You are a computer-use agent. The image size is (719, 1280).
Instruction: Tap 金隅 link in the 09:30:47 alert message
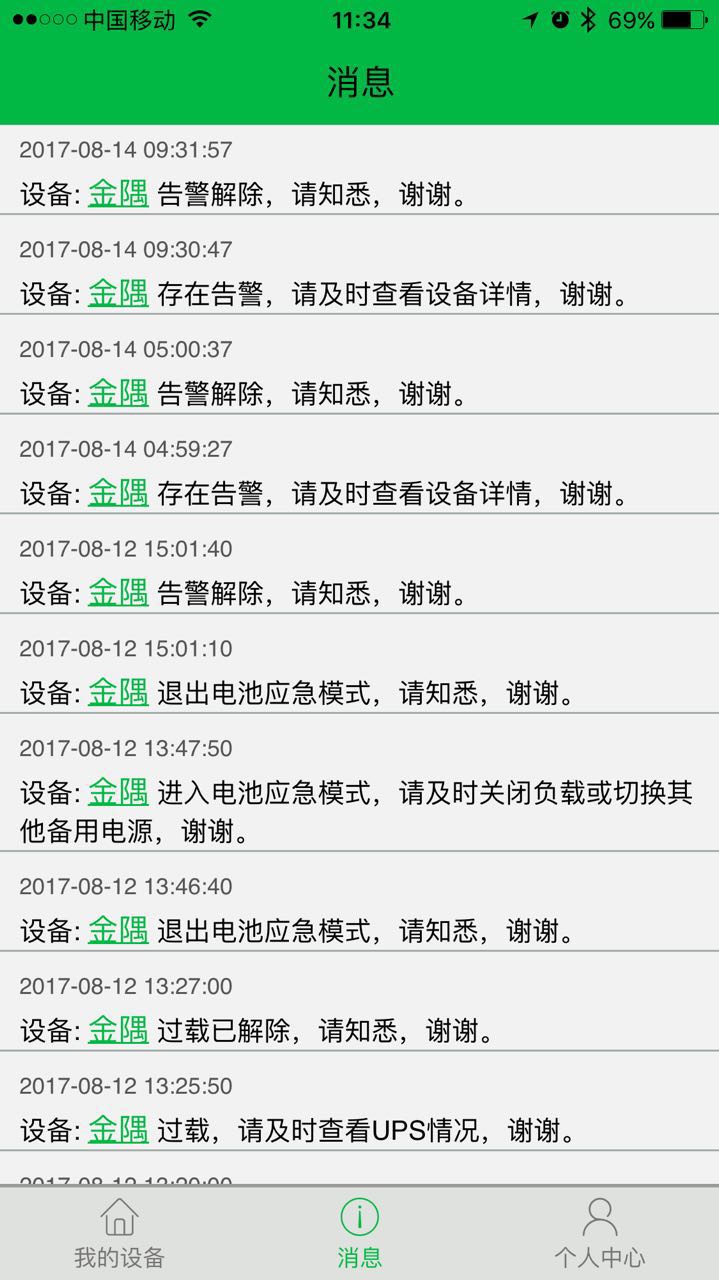(118, 294)
